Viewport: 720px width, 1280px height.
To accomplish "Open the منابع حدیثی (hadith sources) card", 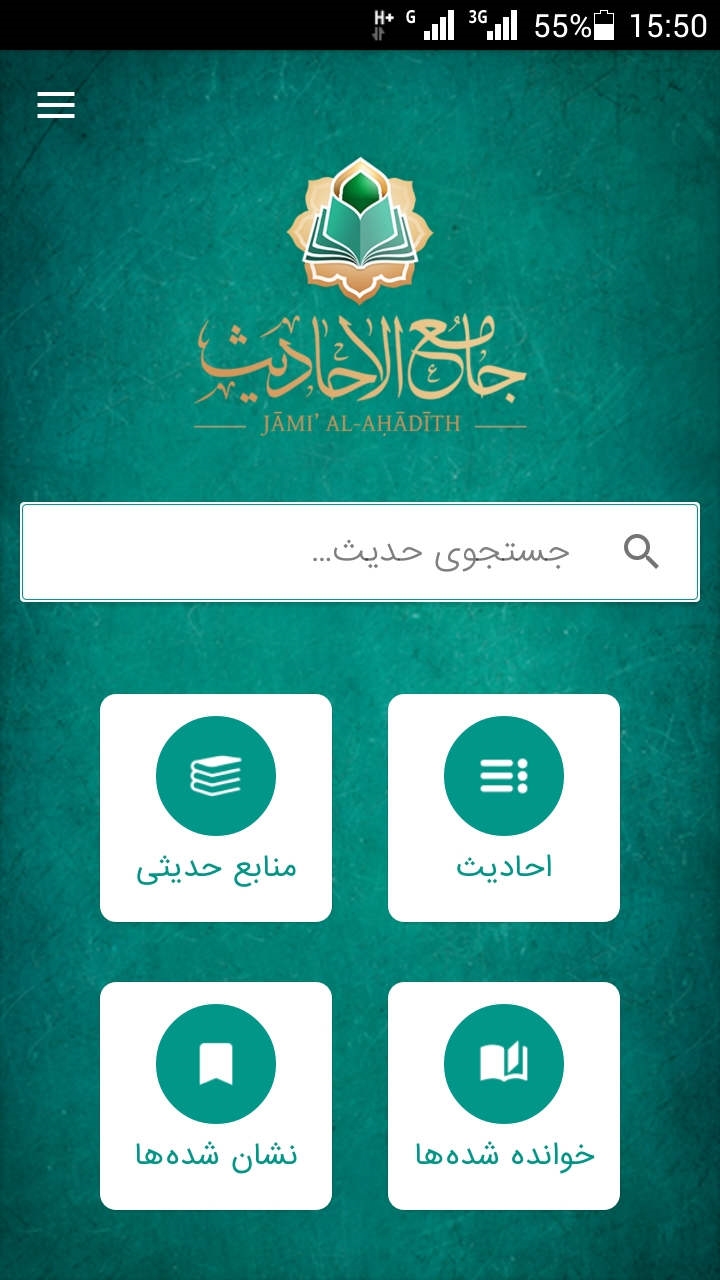I will 216,807.
